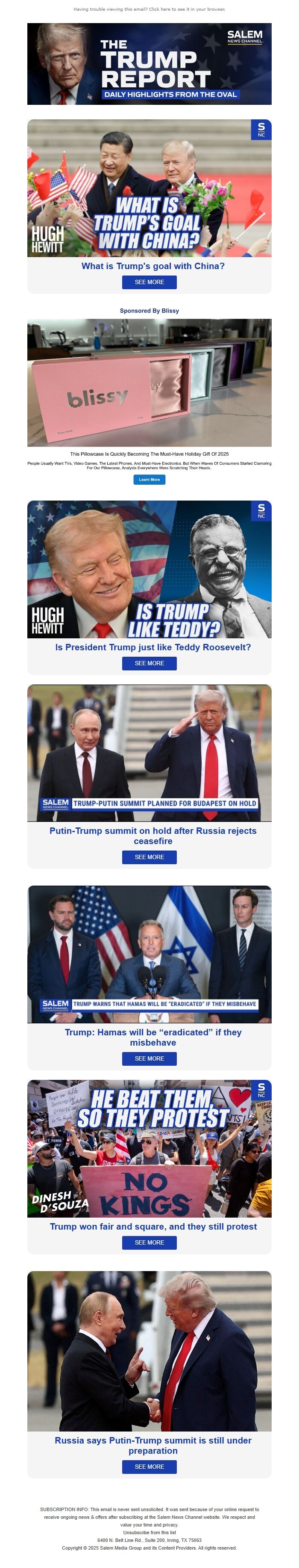
Task: Open The Trump Report header banner
Action: pos(149,64)
